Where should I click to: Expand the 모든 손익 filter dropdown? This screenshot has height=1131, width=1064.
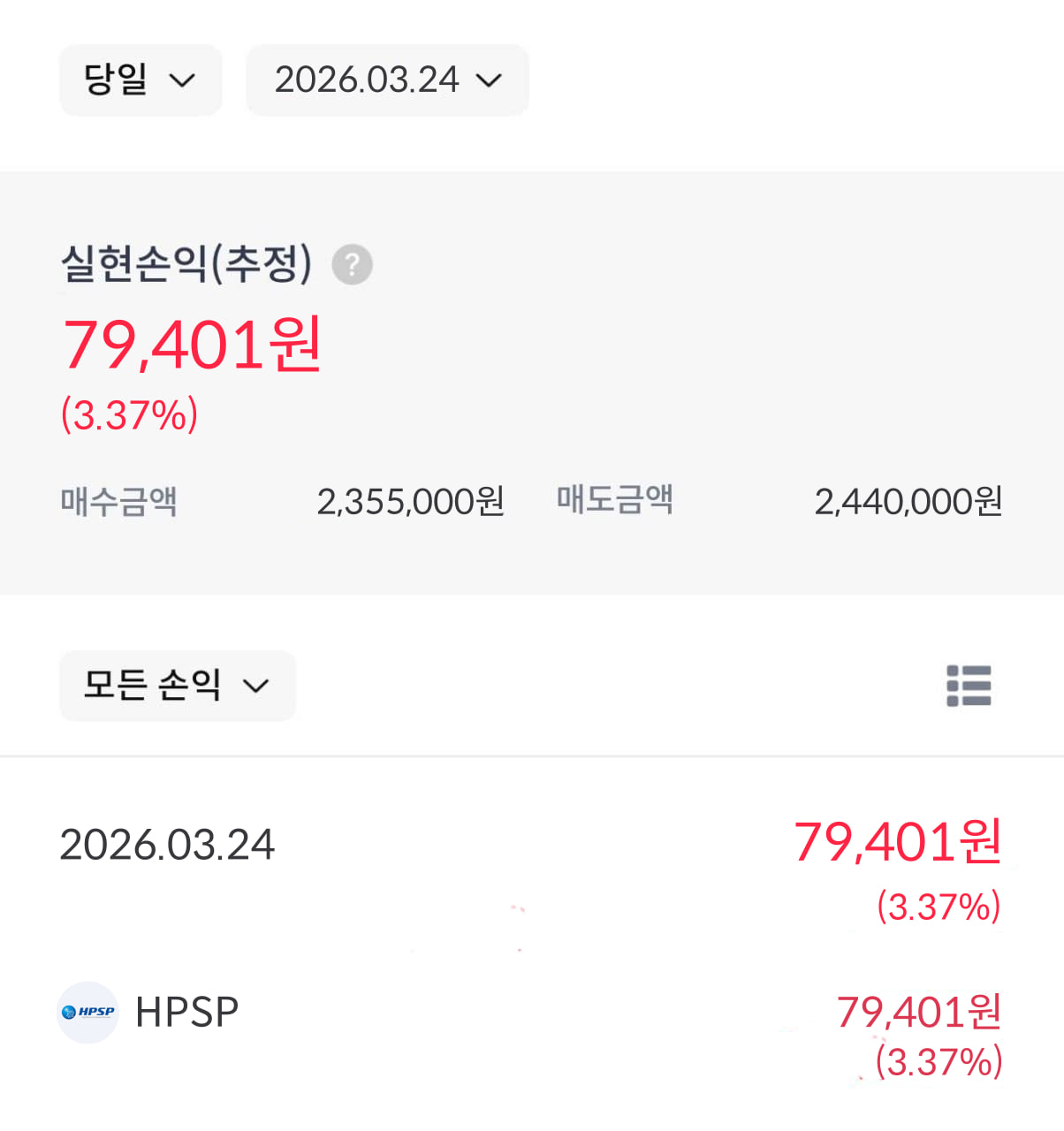pyautogui.click(x=177, y=686)
